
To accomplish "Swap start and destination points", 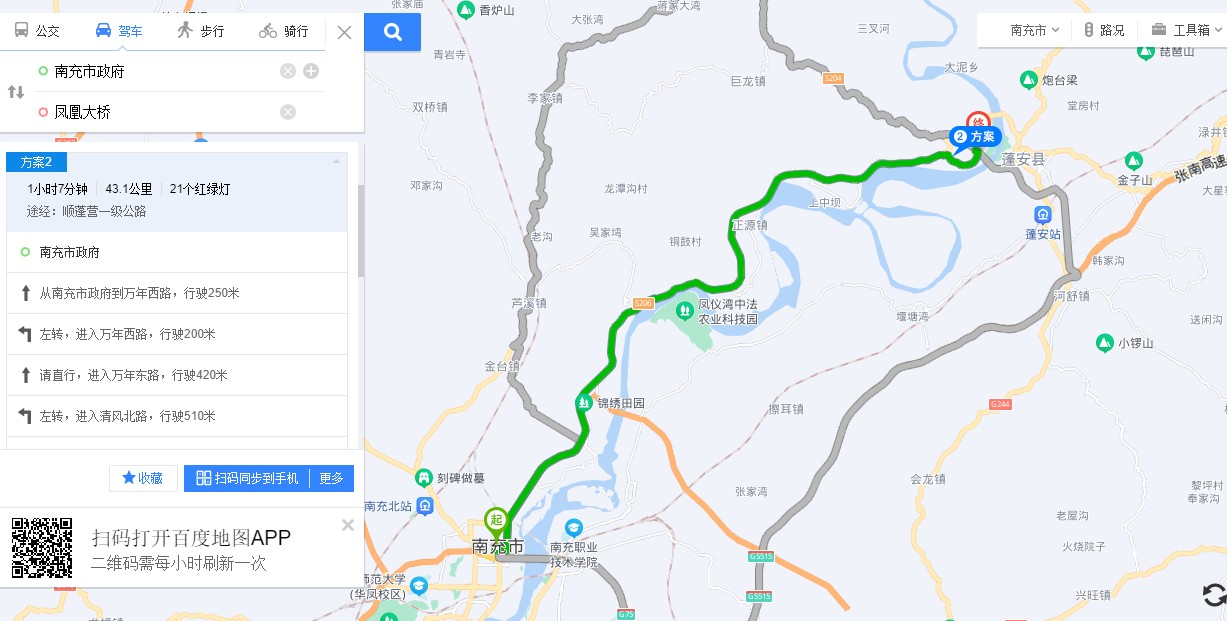I will [16, 92].
